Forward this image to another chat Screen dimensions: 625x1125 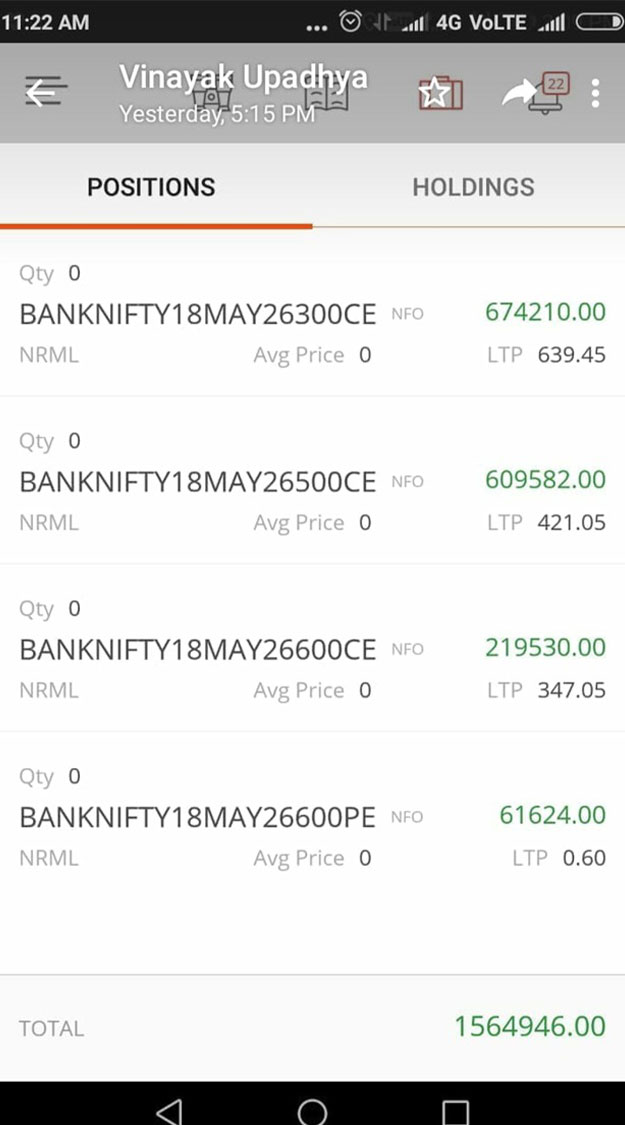519,93
